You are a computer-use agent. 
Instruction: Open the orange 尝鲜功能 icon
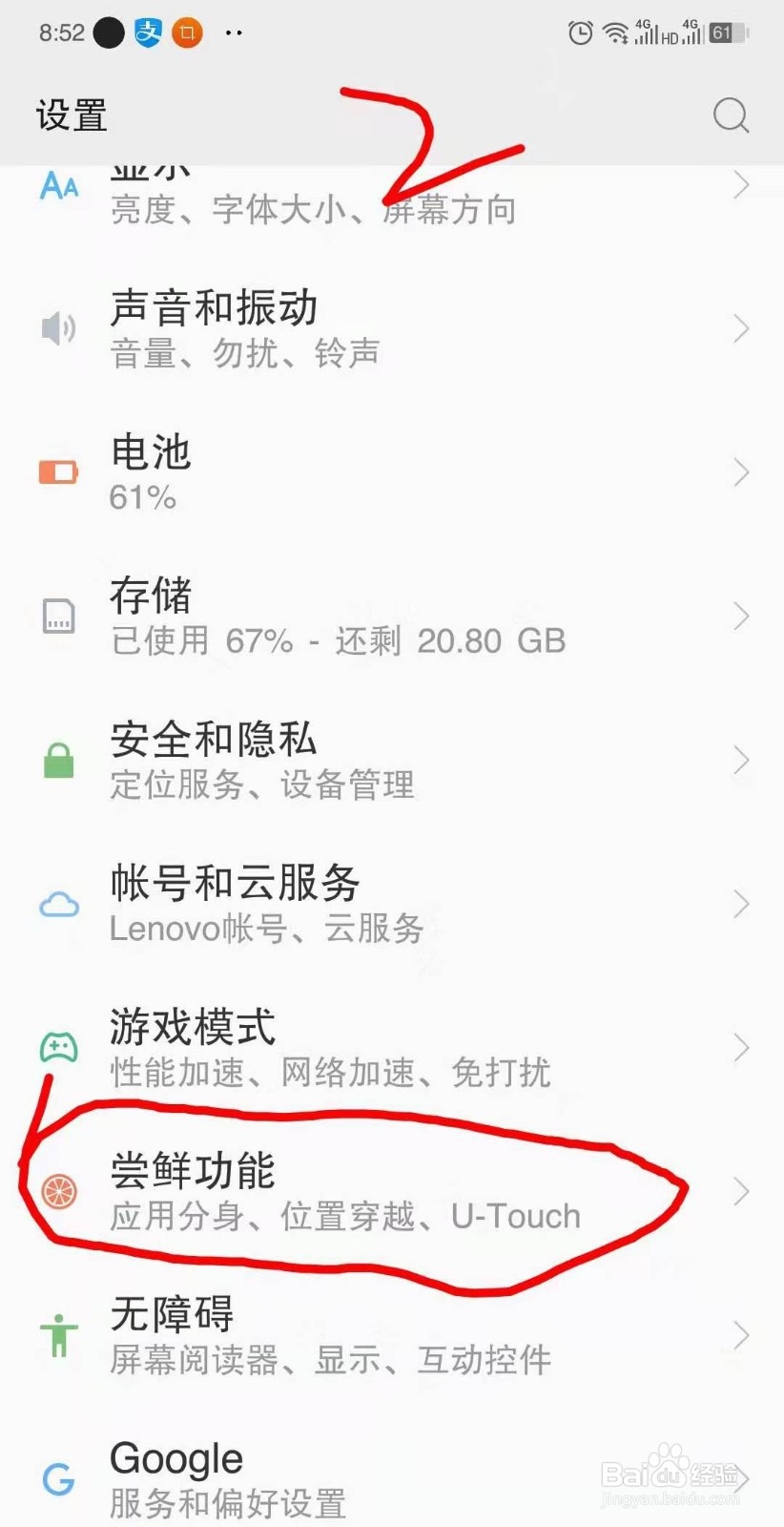click(59, 1191)
